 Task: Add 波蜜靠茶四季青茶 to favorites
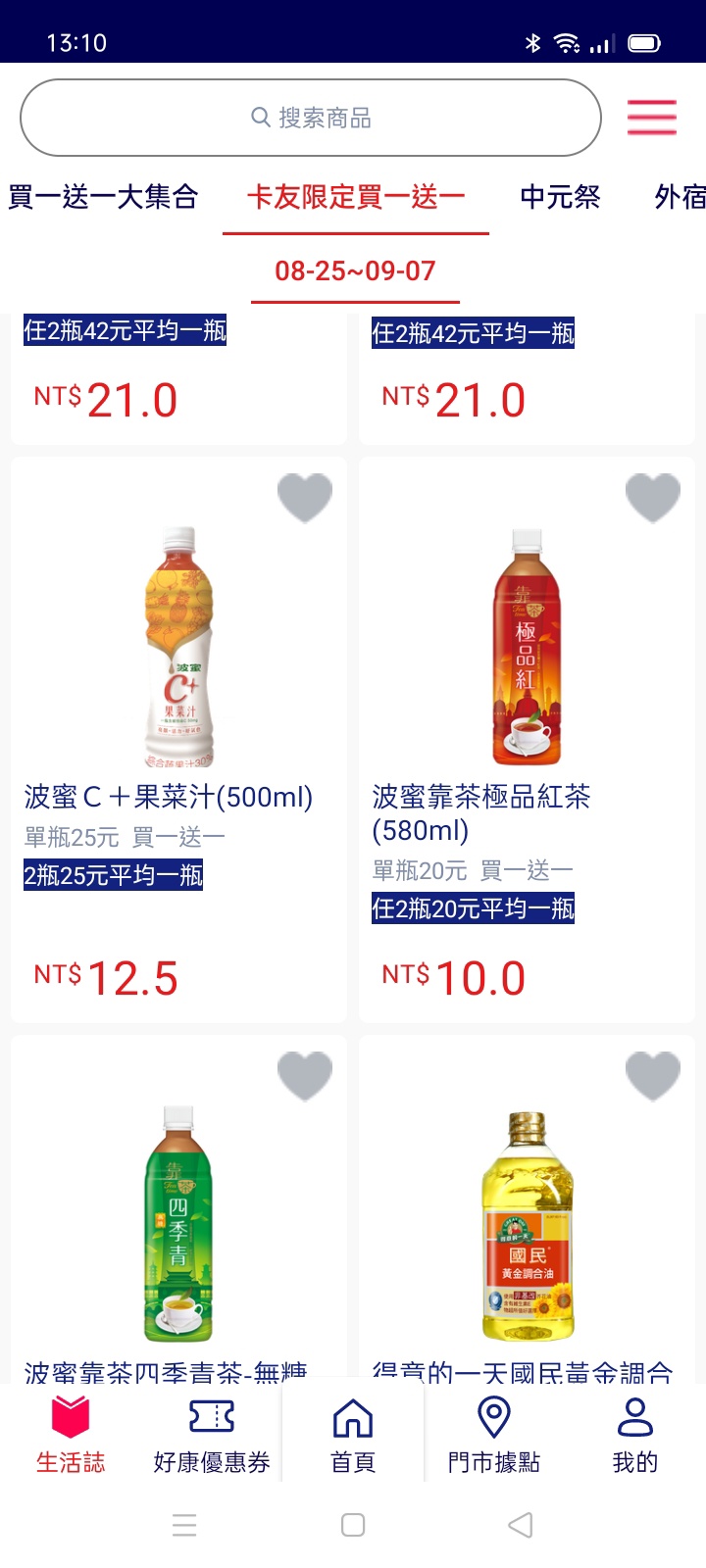[x=305, y=1076]
